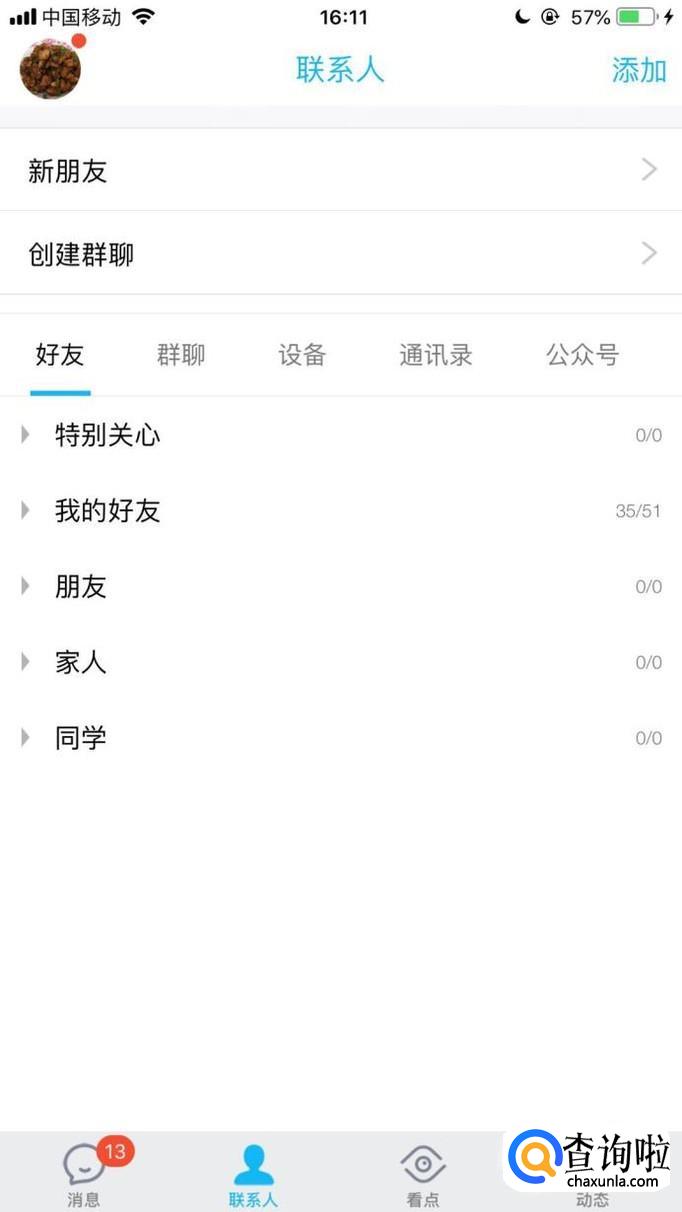The height and width of the screenshot is (1212, 682).
Task: Tap 添加 to add a contact
Action: click(639, 70)
